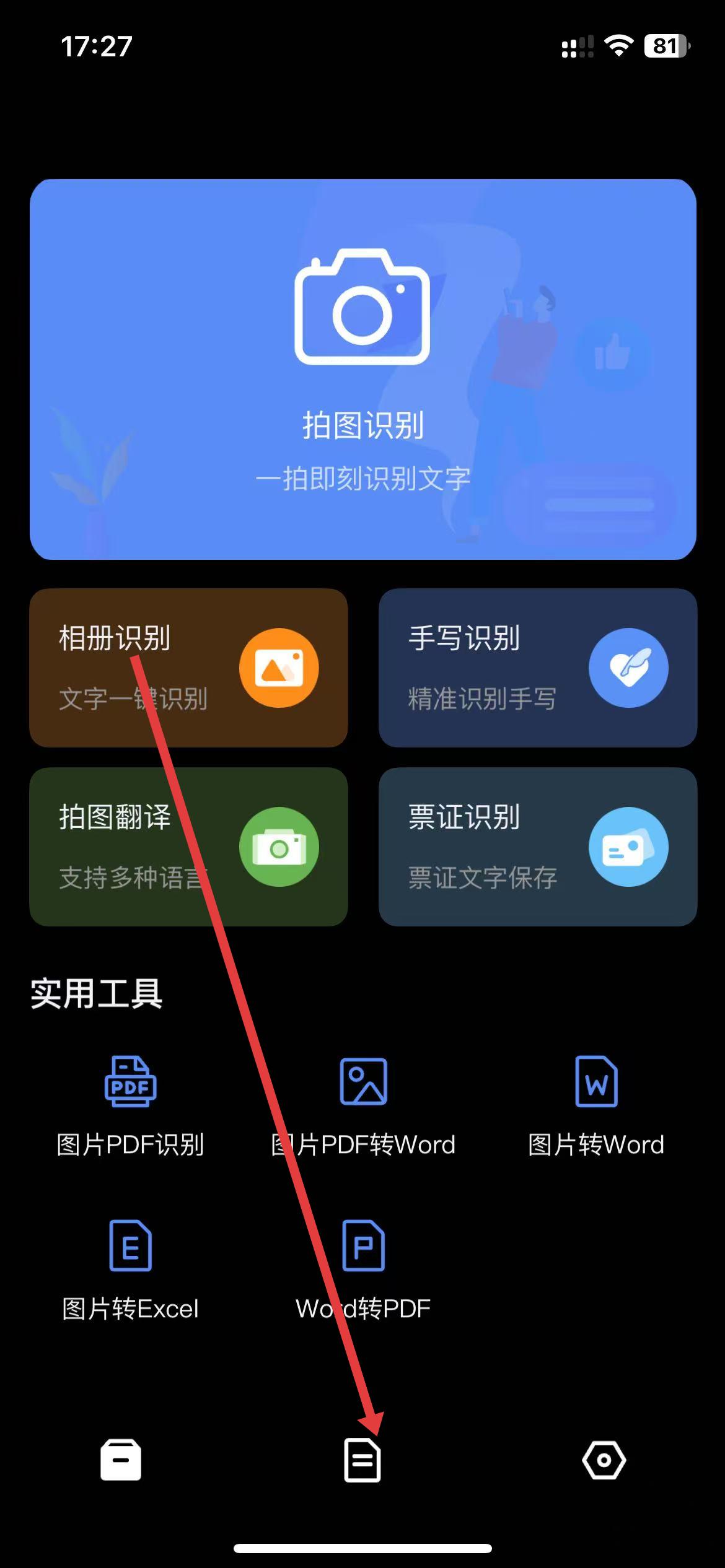Launch 拍图翻译 photo translation

[188, 847]
